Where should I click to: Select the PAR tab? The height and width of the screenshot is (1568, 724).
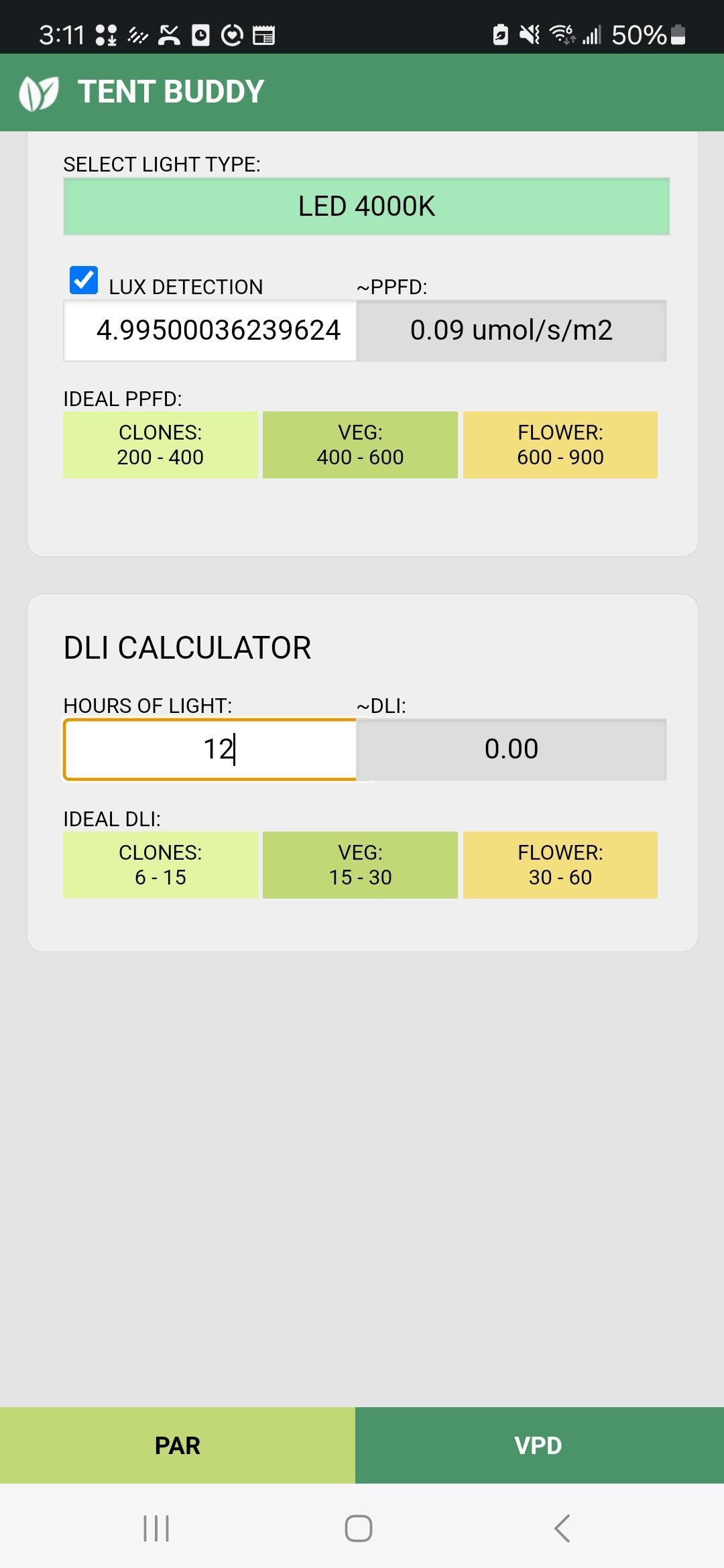[x=178, y=1445]
